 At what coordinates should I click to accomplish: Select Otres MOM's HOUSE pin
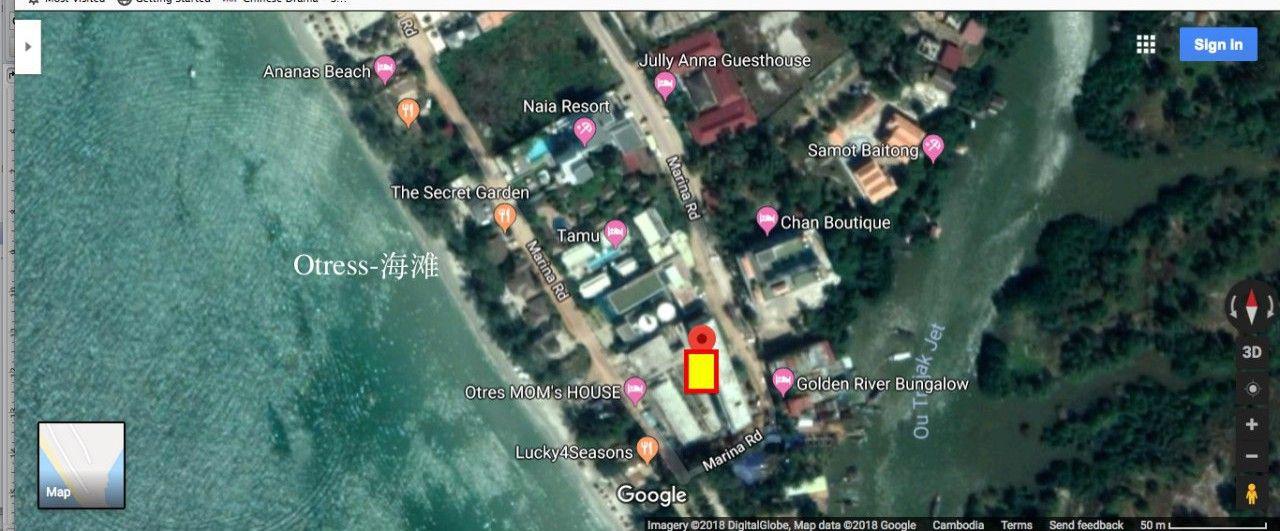click(x=635, y=389)
